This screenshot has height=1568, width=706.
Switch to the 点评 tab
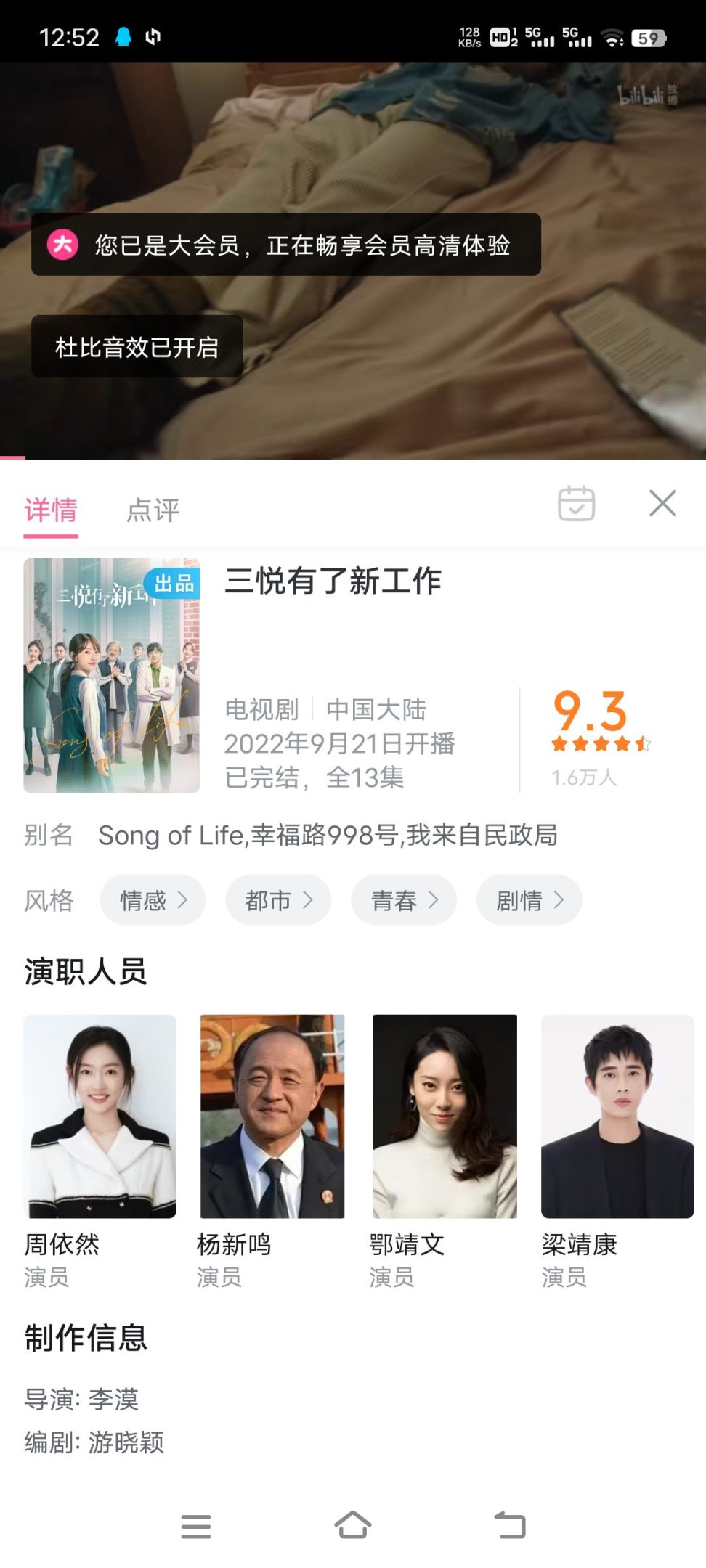coord(153,510)
